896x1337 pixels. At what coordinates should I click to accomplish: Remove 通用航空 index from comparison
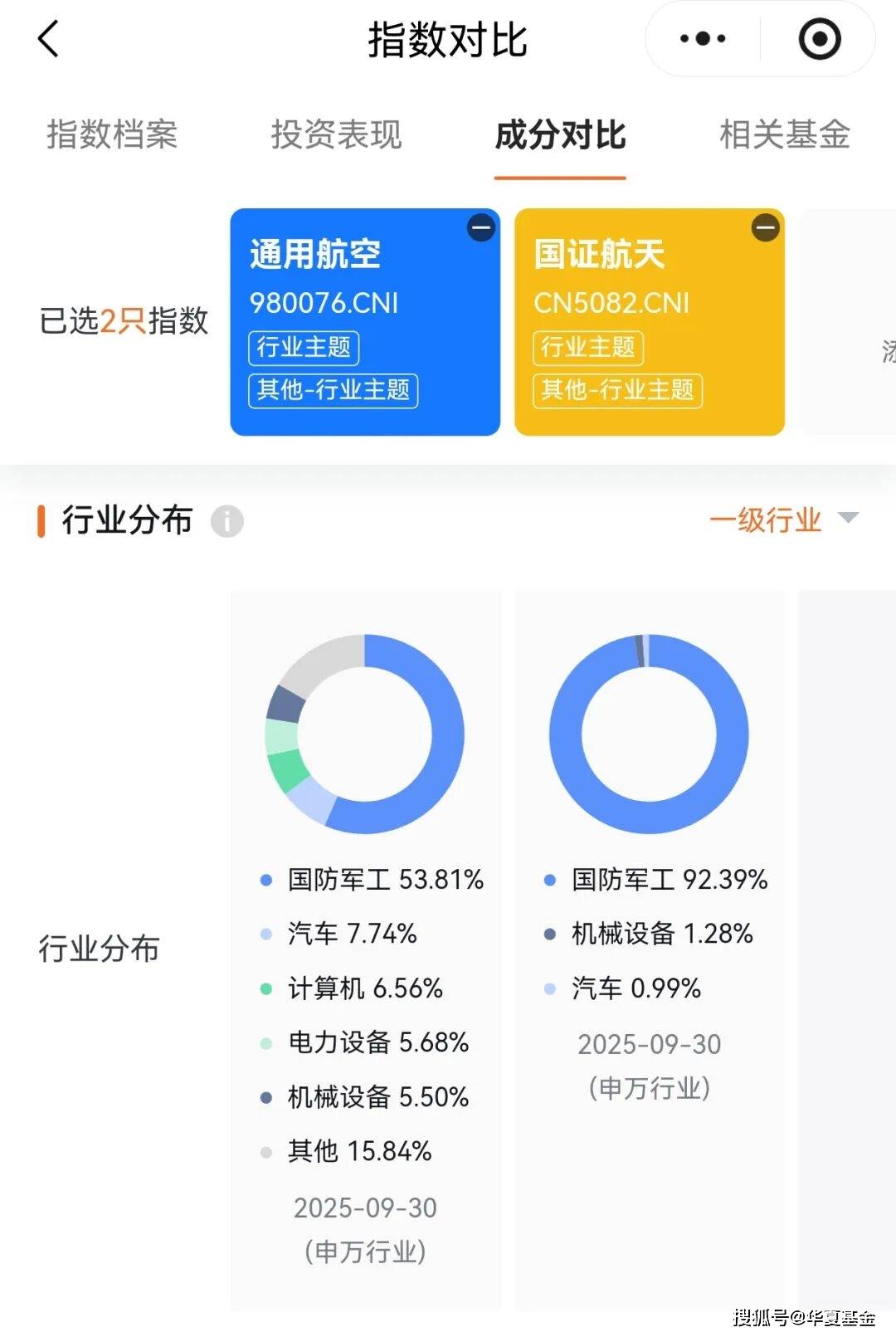coord(481,227)
